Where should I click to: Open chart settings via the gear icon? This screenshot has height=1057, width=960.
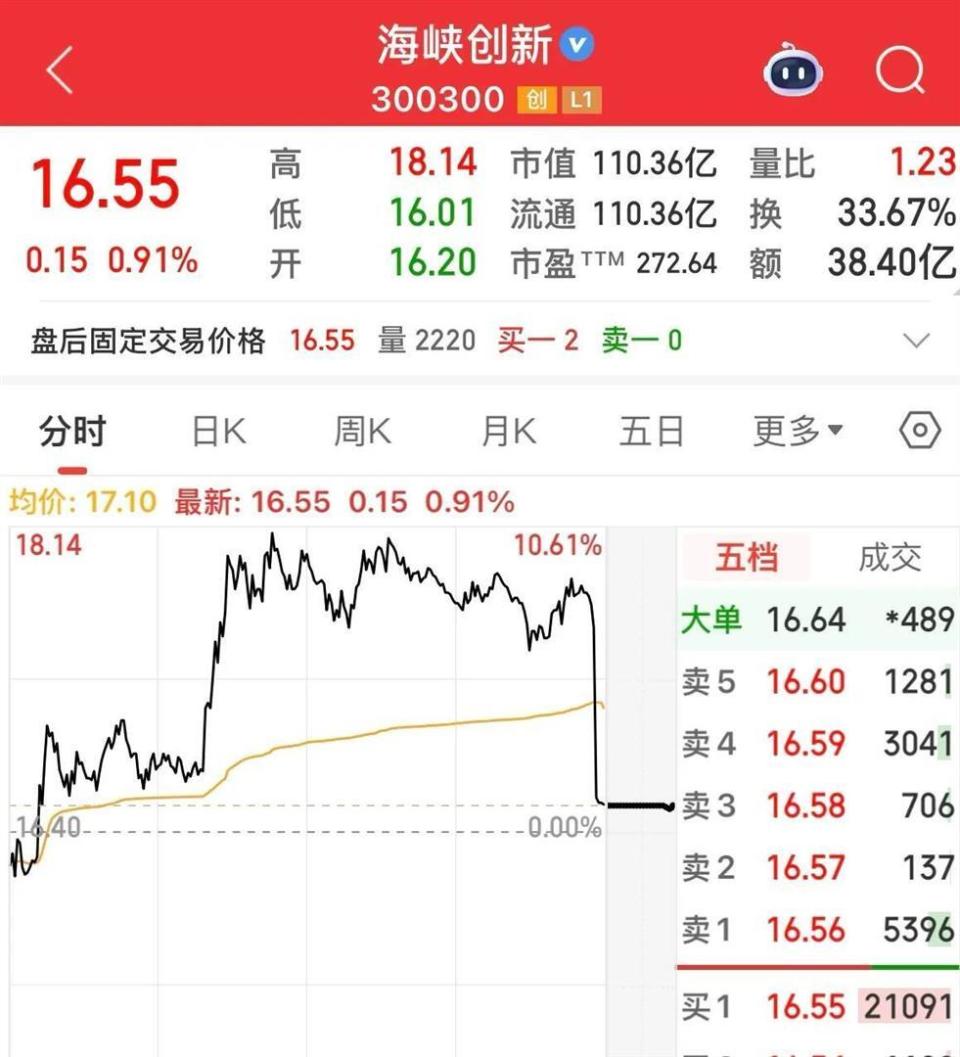click(x=918, y=430)
